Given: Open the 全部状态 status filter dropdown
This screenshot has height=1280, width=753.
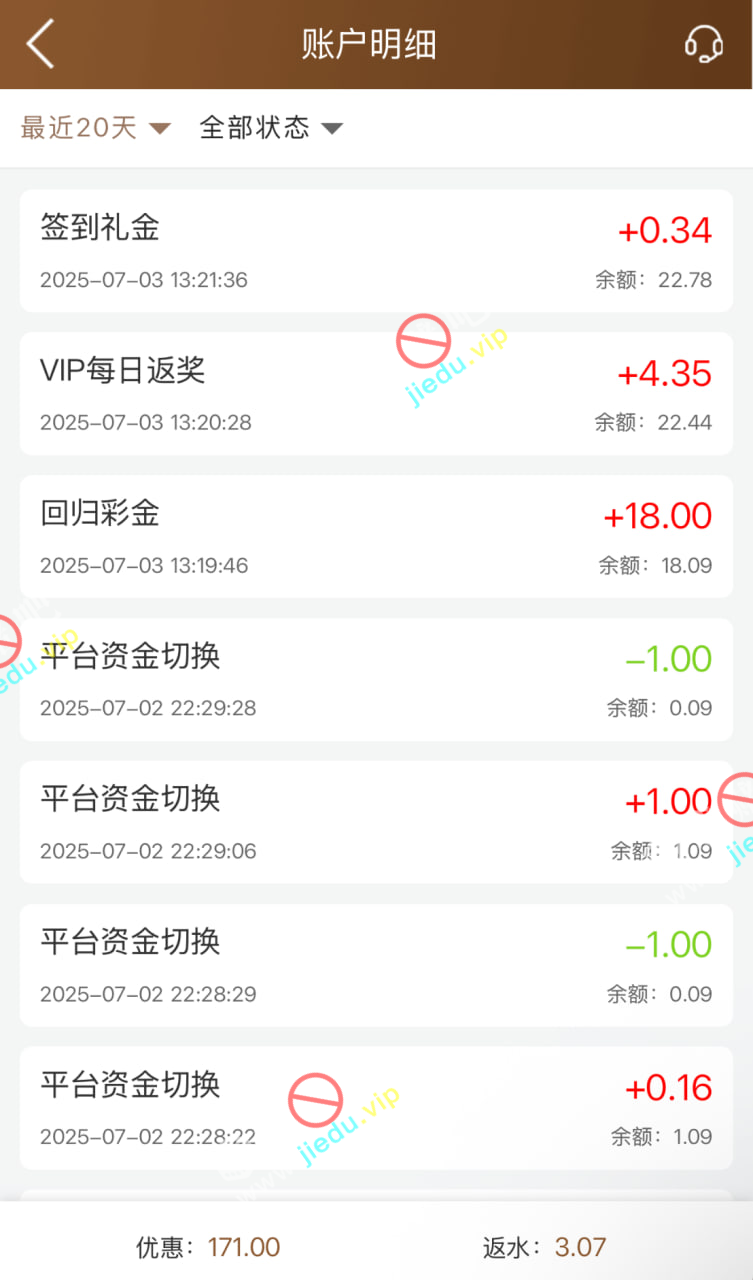Looking at the screenshot, I should tap(271, 128).
